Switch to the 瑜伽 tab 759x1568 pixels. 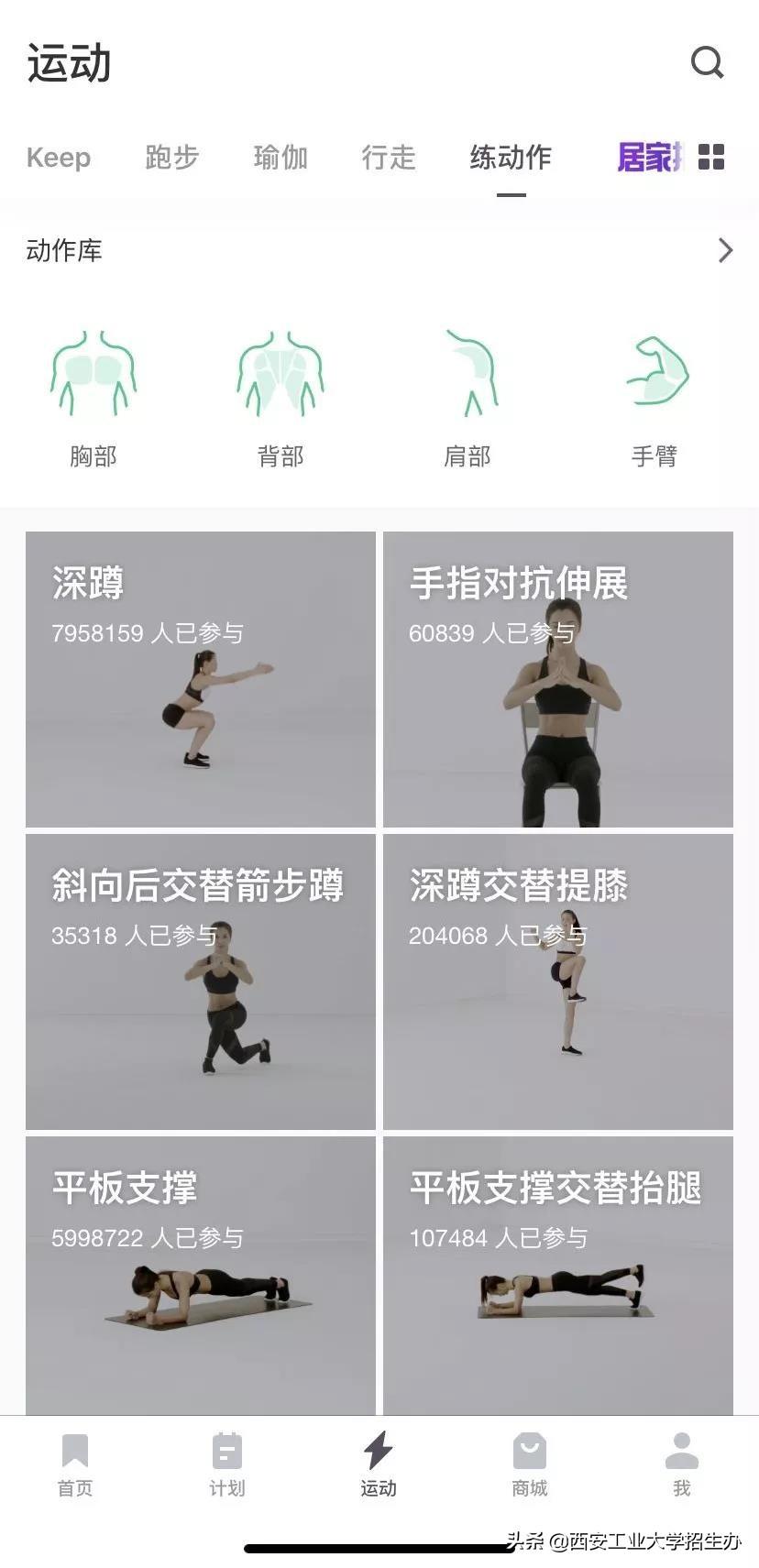tap(280, 158)
